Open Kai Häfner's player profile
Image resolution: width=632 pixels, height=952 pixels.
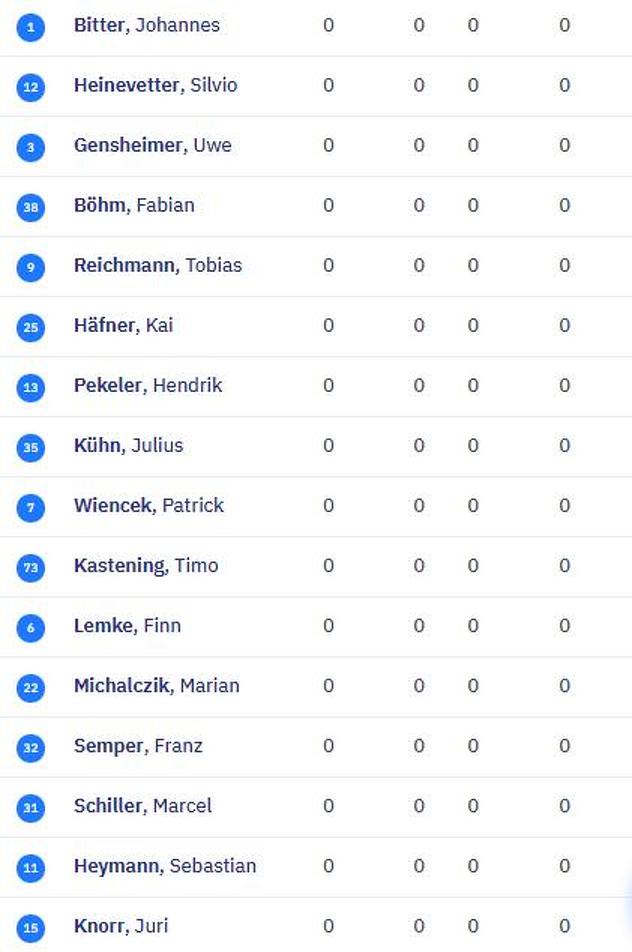[124, 326]
